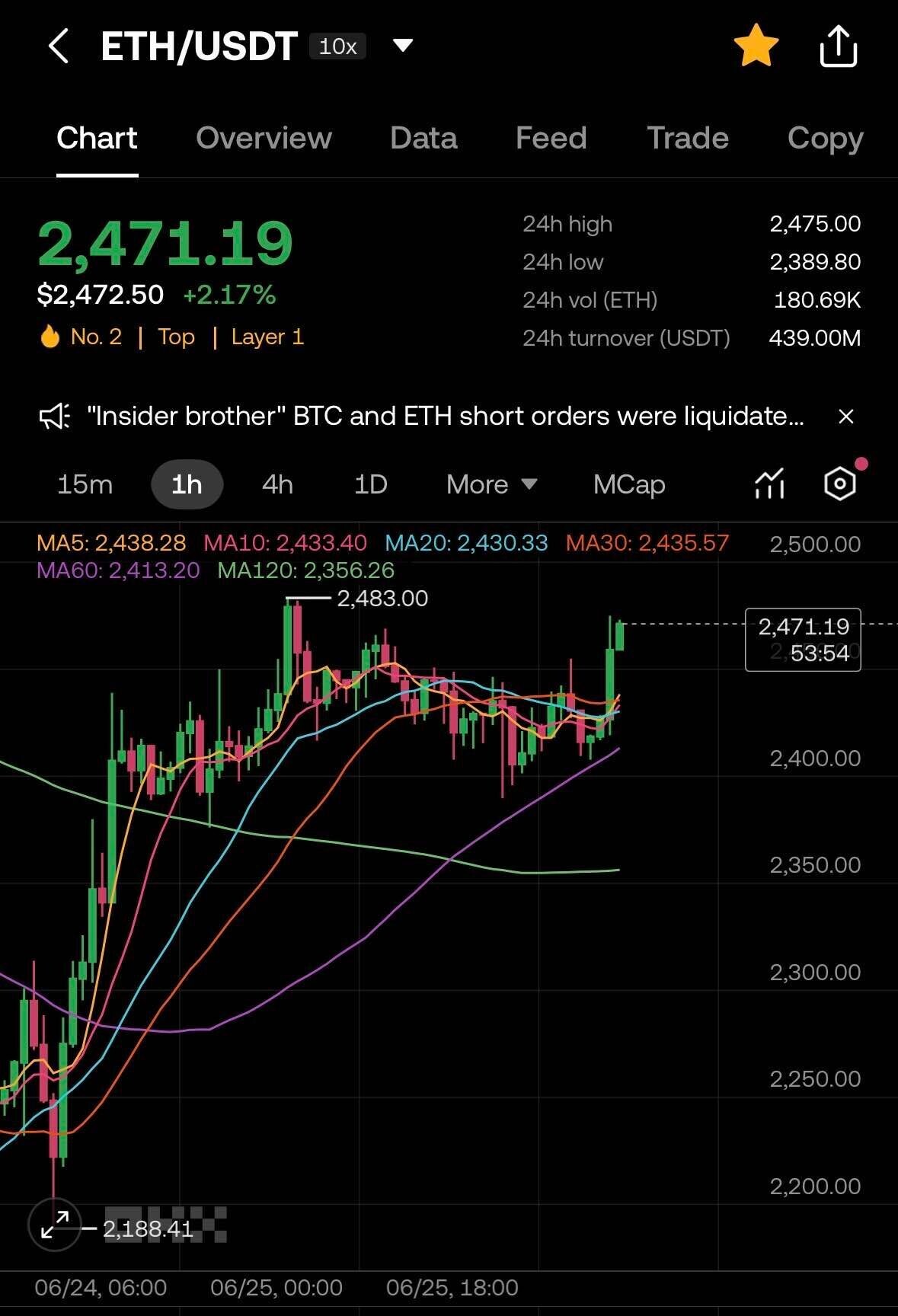Screen dimensions: 898x1316
Task: Open chart indicators menu
Action: coord(769,484)
